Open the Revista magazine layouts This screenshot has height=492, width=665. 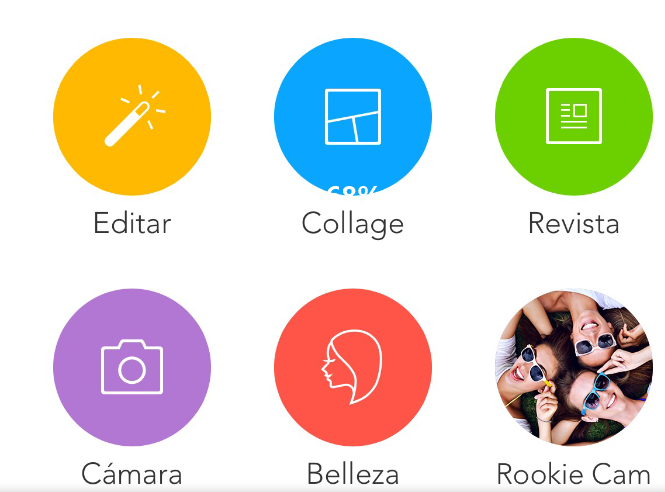point(573,117)
